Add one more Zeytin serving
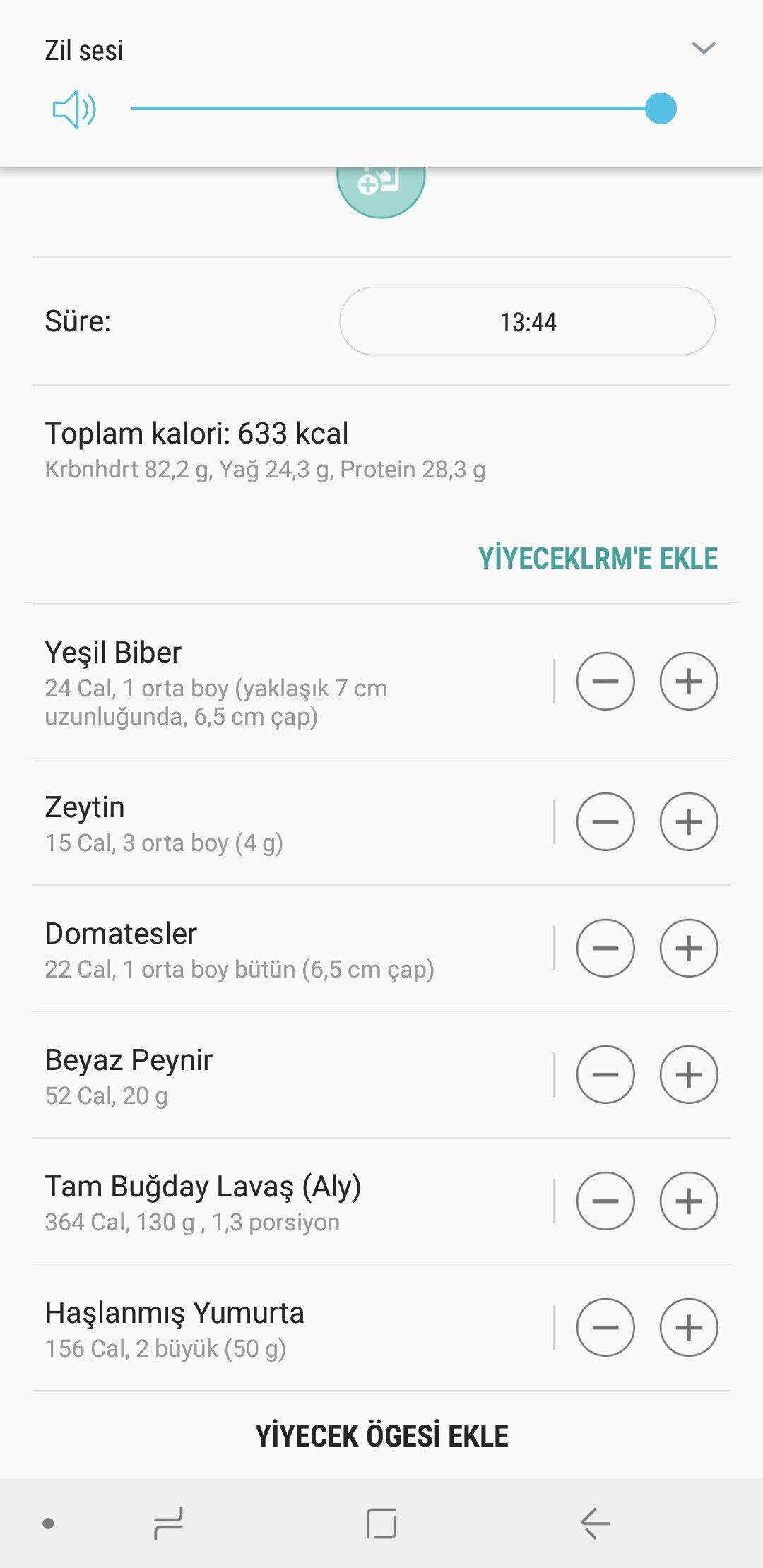The width and height of the screenshot is (763, 1568). (689, 821)
